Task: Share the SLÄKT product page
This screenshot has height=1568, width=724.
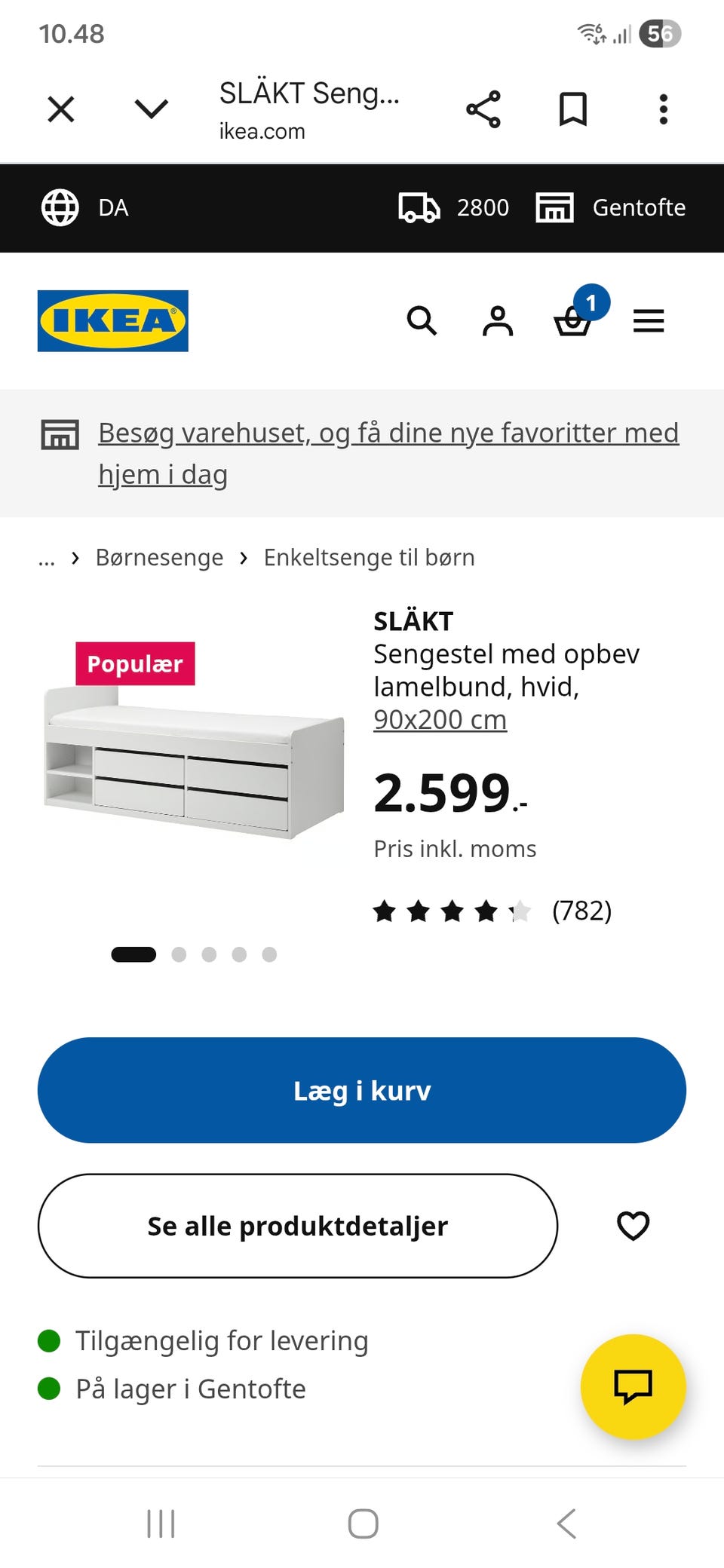Action: 483,109
